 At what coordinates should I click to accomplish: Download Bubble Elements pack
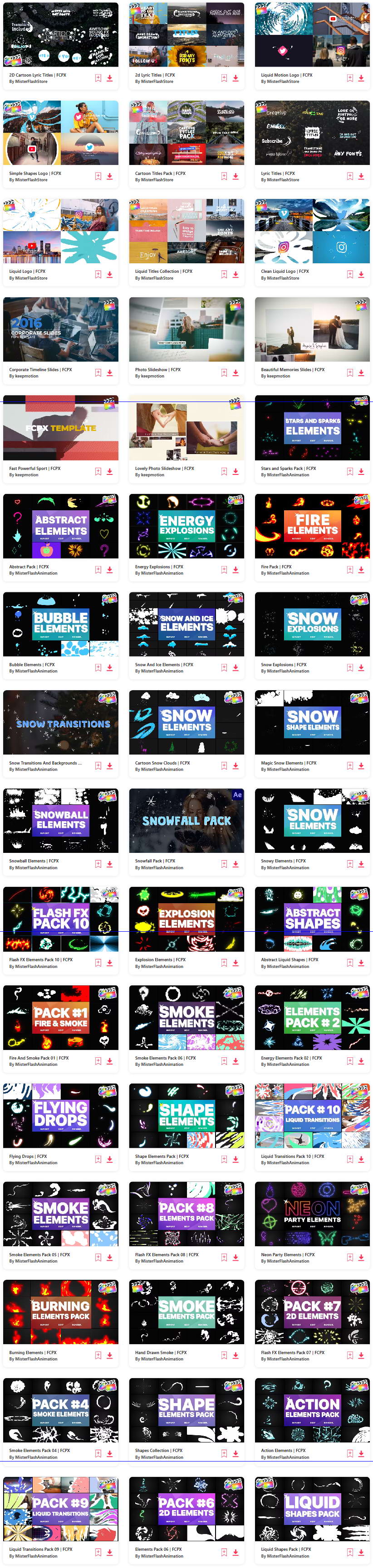pyautogui.click(x=110, y=668)
